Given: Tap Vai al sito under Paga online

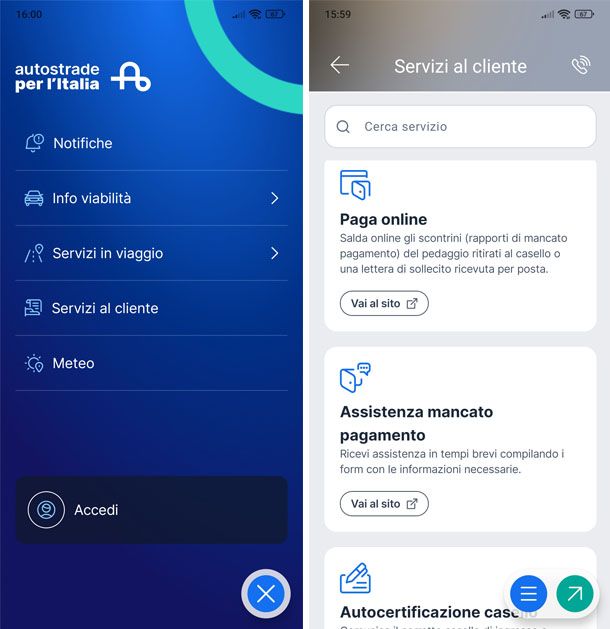Looking at the screenshot, I should 384,303.
